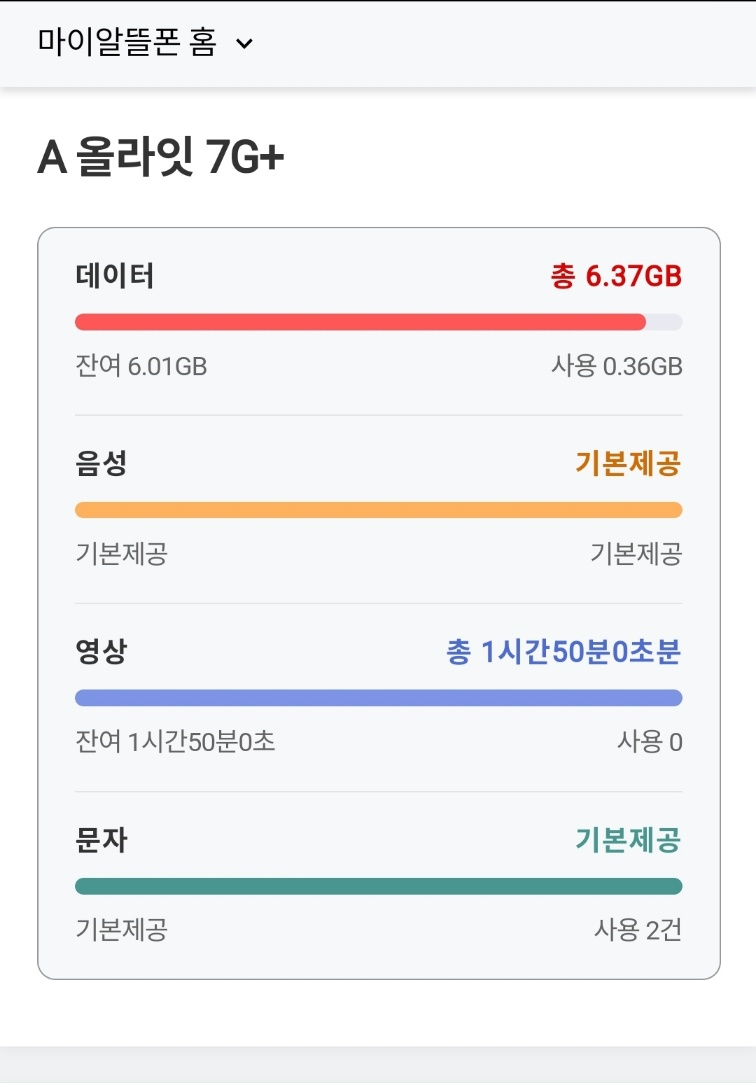Click the orange voice usage bar
The height and width of the screenshot is (1084, 756).
(x=378, y=510)
